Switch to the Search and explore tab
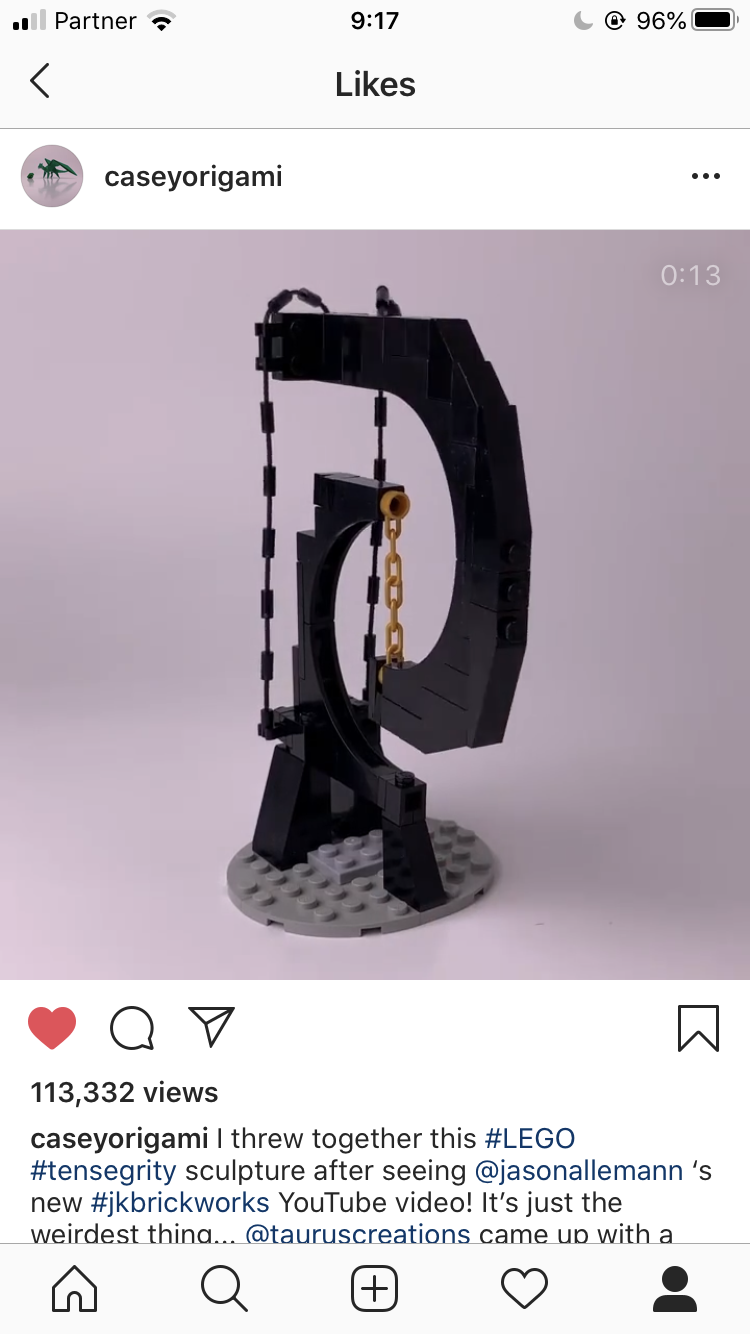Viewport: 750px width, 1334px height. click(x=224, y=1288)
